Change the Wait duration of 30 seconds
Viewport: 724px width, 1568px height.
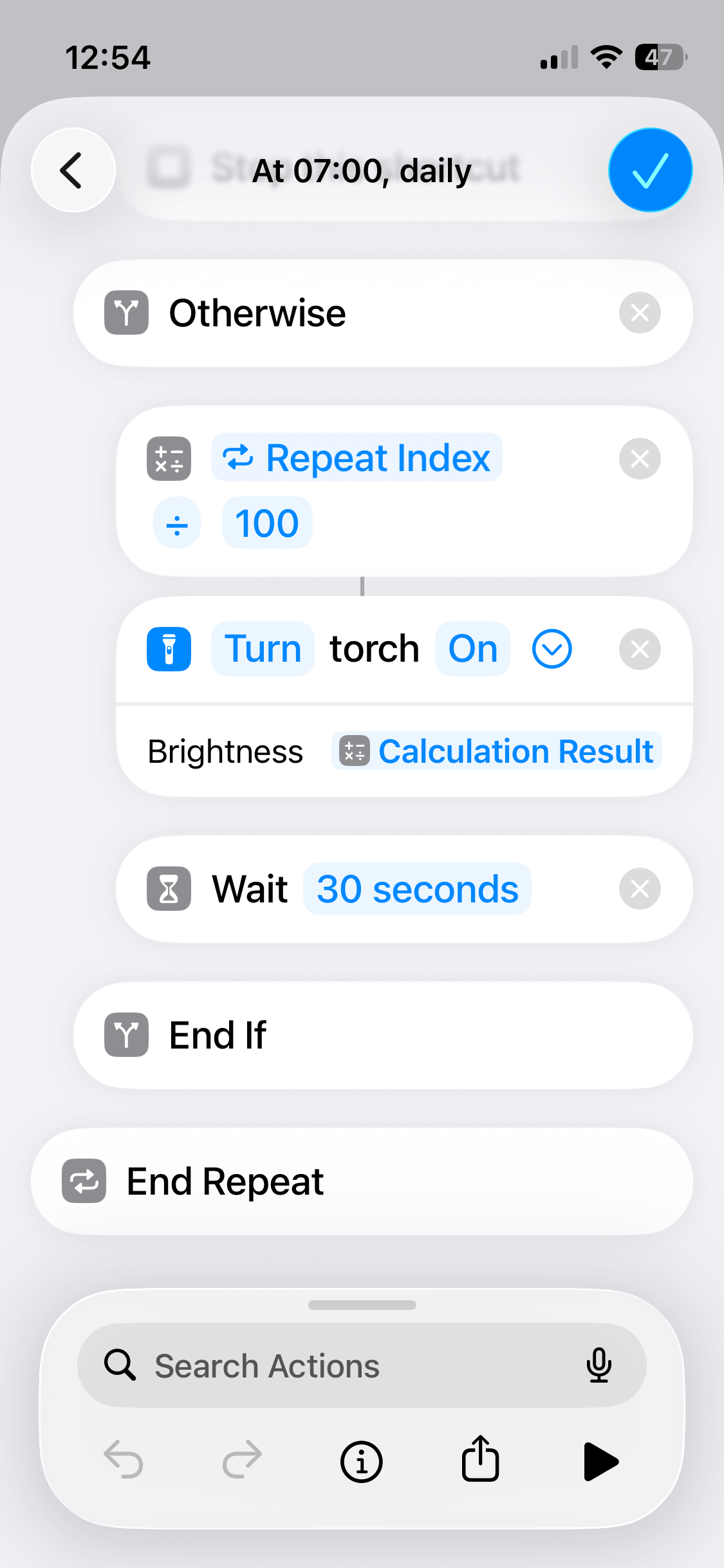[x=416, y=888]
